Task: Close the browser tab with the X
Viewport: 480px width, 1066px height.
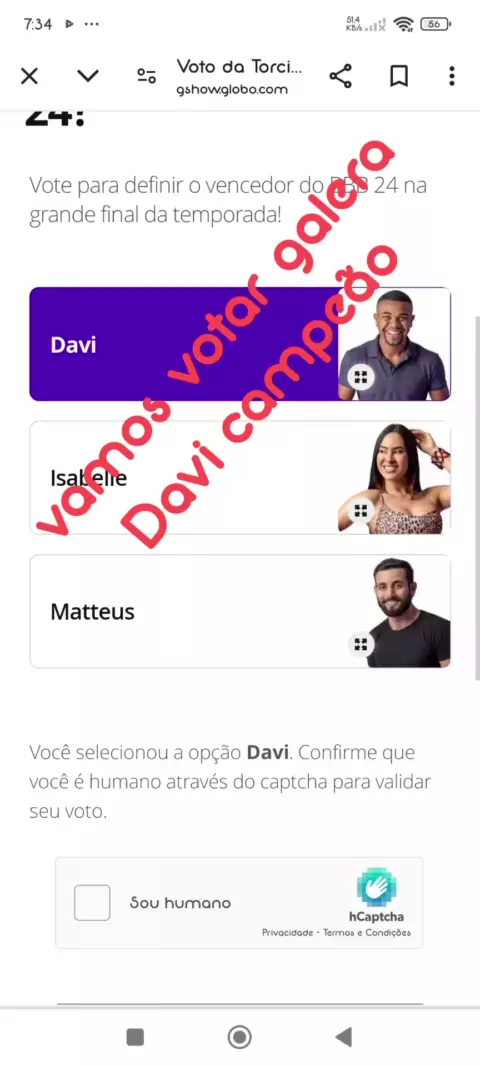Action: pos(29,76)
